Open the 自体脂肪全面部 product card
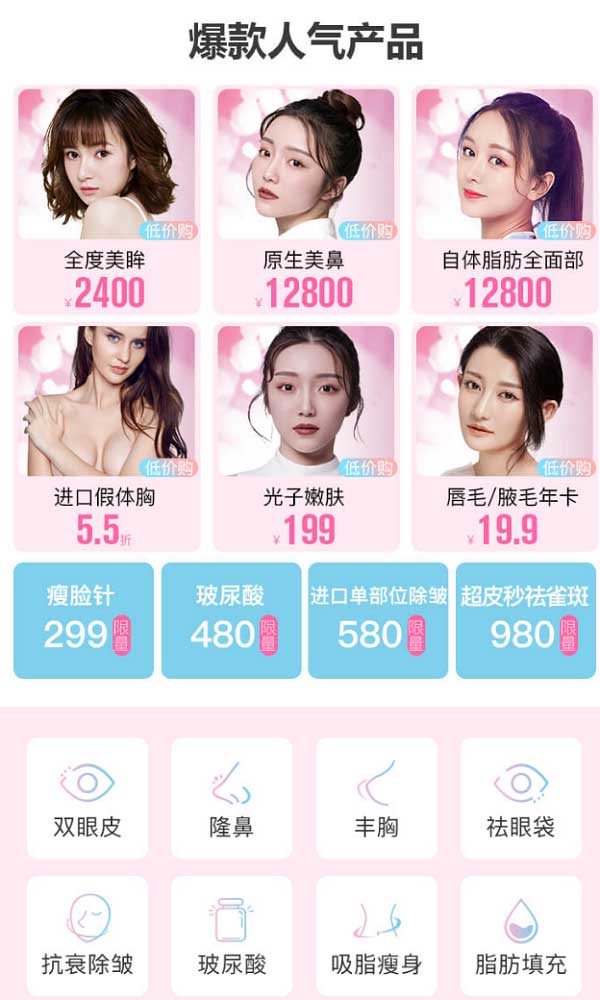 coord(504,200)
